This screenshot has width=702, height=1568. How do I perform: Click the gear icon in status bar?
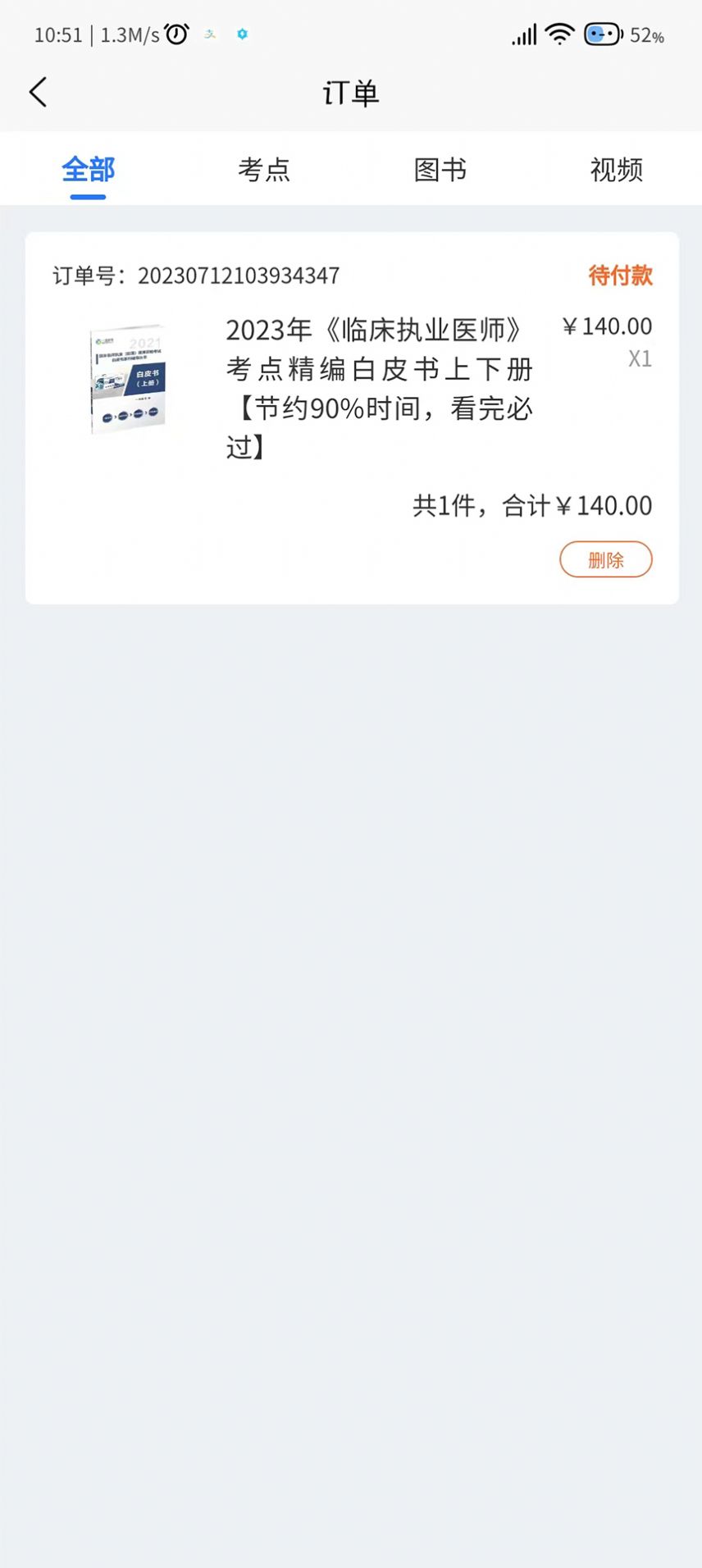242,34
